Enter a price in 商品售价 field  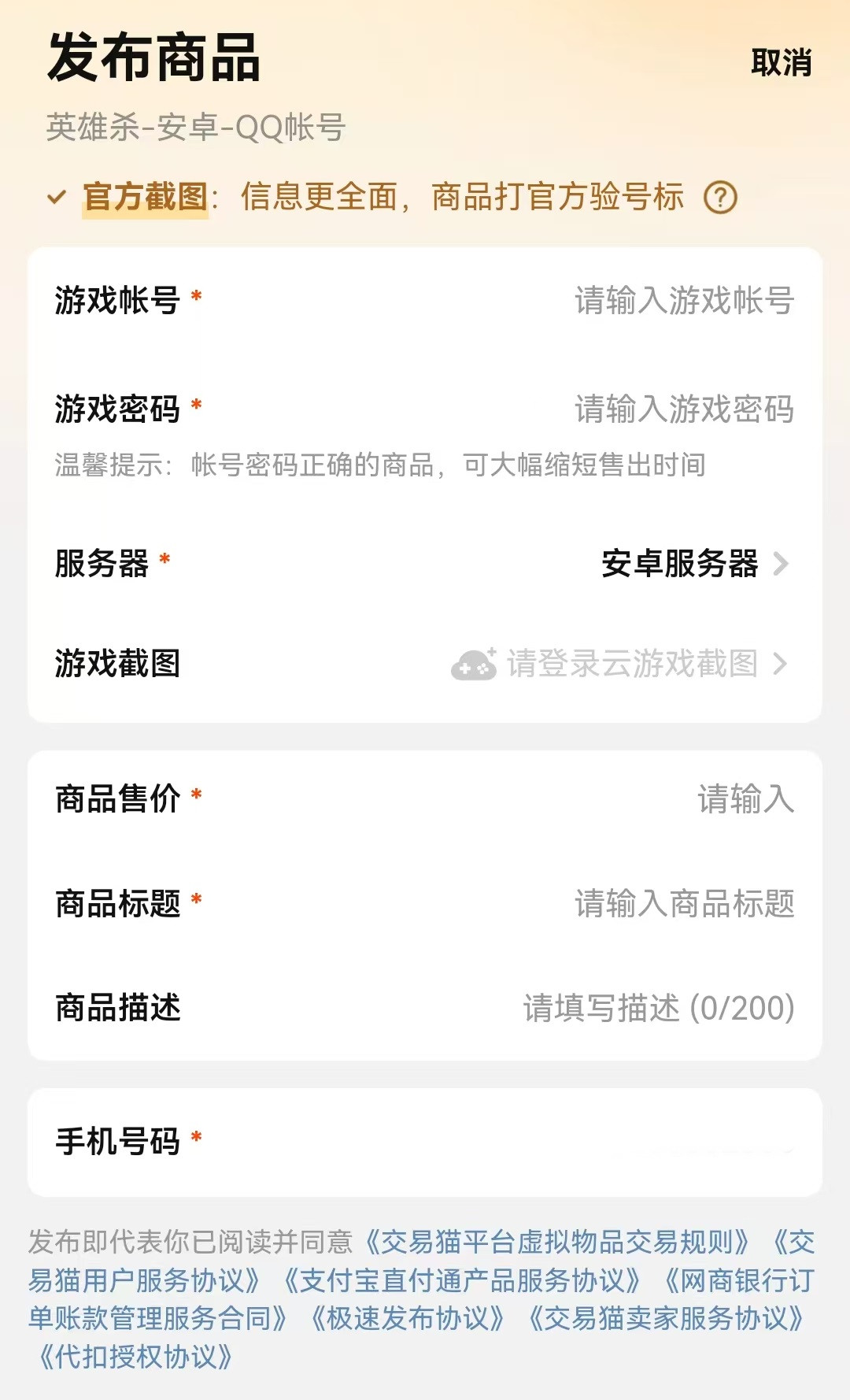[x=745, y=798]
